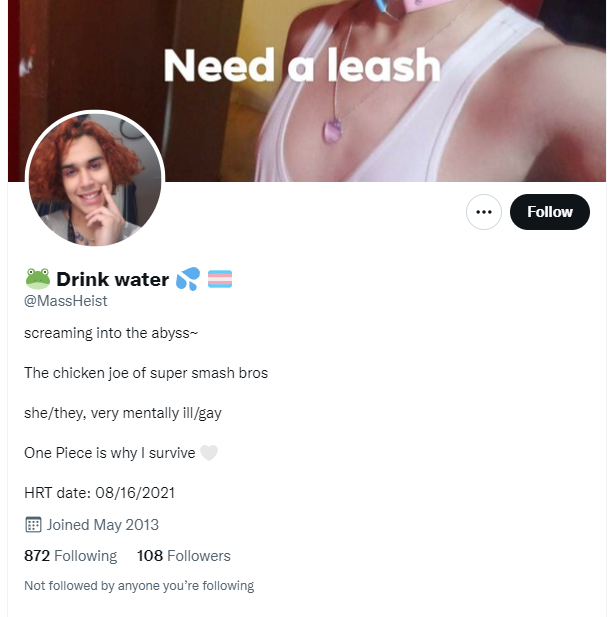The width and height of the screenshot is (614, 617).
Task: Show the 108 Followers list
Action: coord(184,556)
